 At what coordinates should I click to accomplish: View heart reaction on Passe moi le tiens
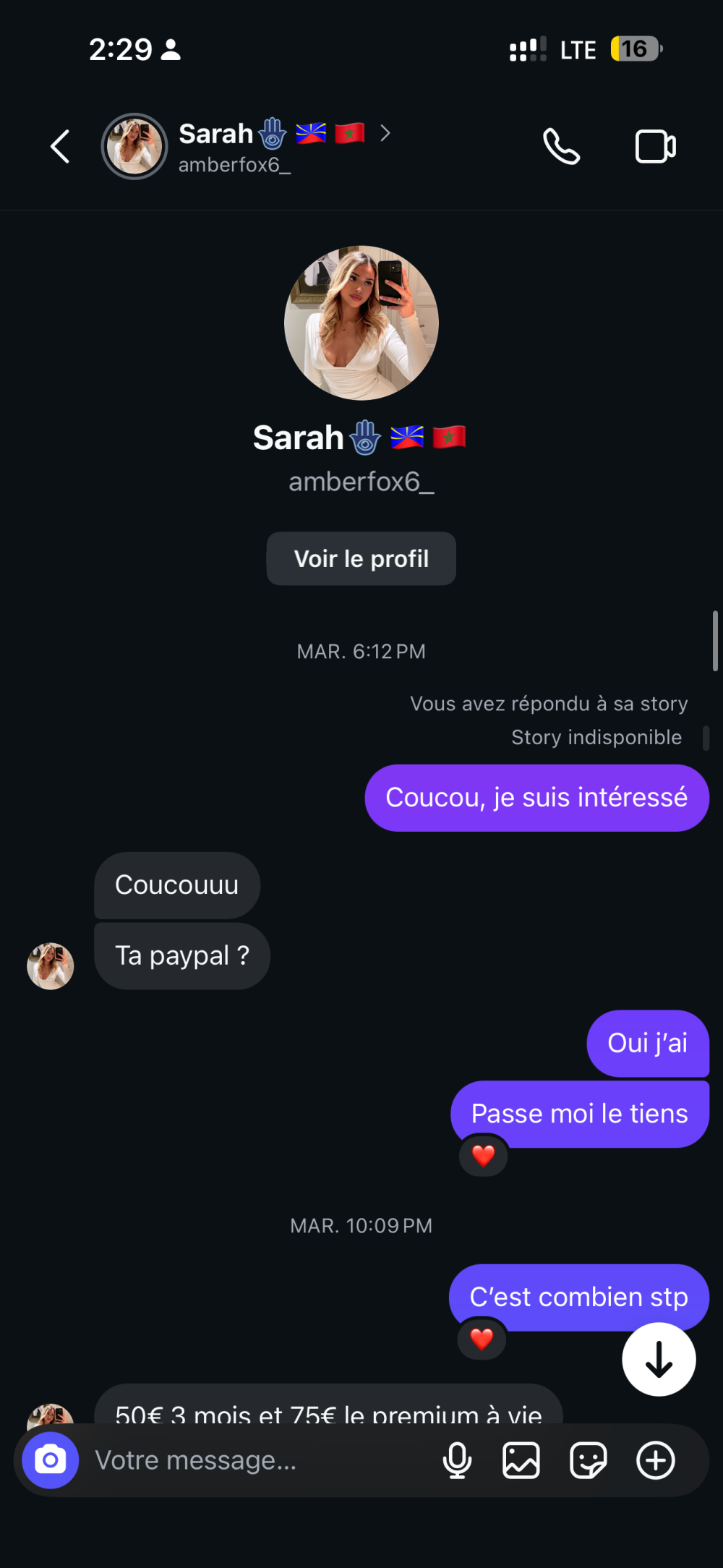pyautogui.click(x=483, y=1156)
